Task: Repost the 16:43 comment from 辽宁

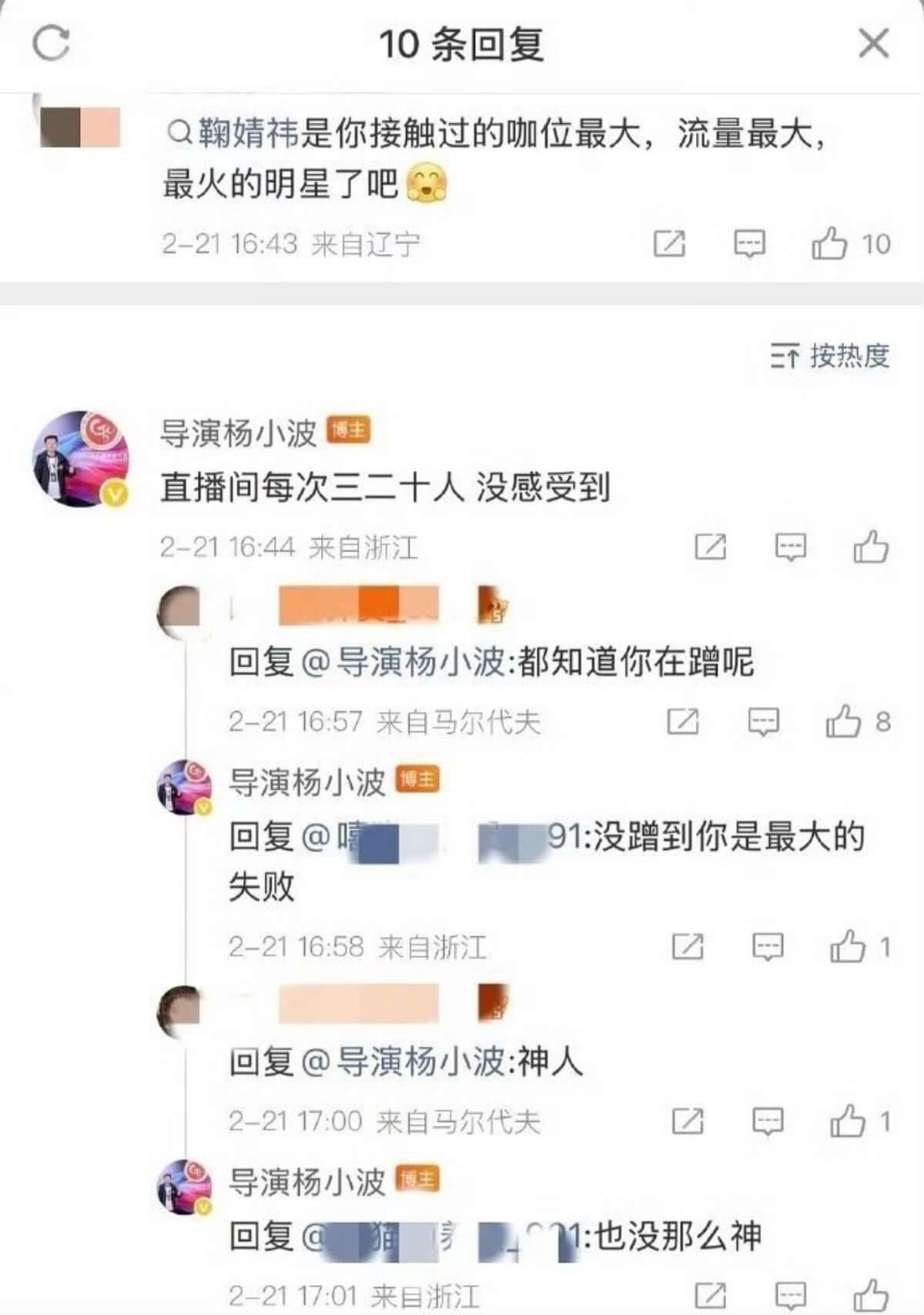Action: tap(668, 244)
